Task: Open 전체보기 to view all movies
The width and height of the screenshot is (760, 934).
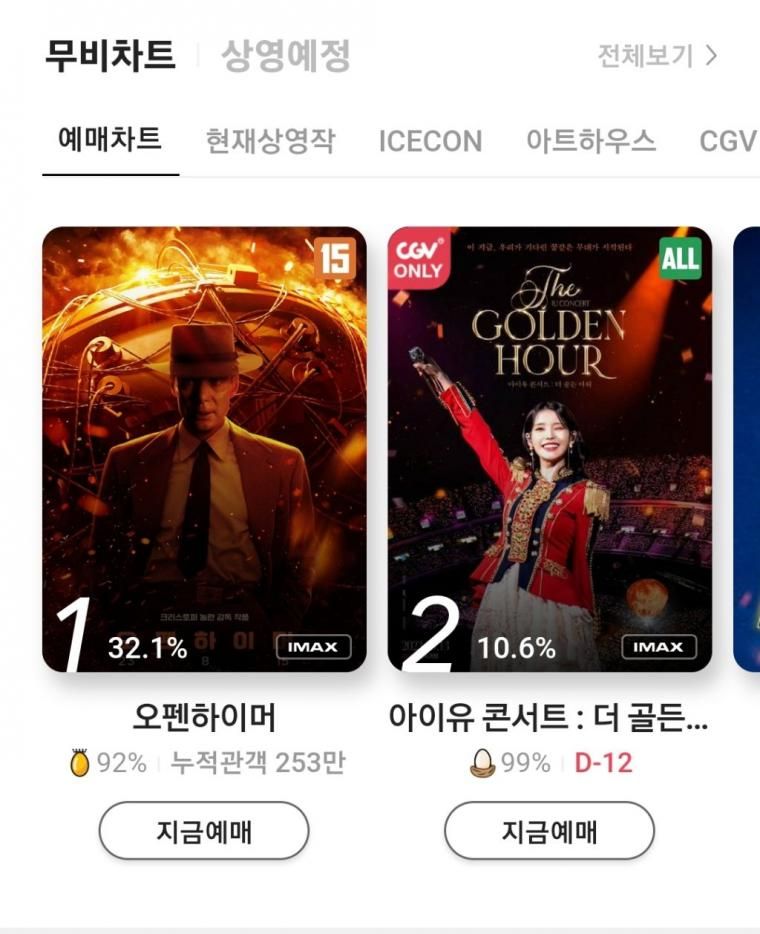Action: tap(657, 55)
